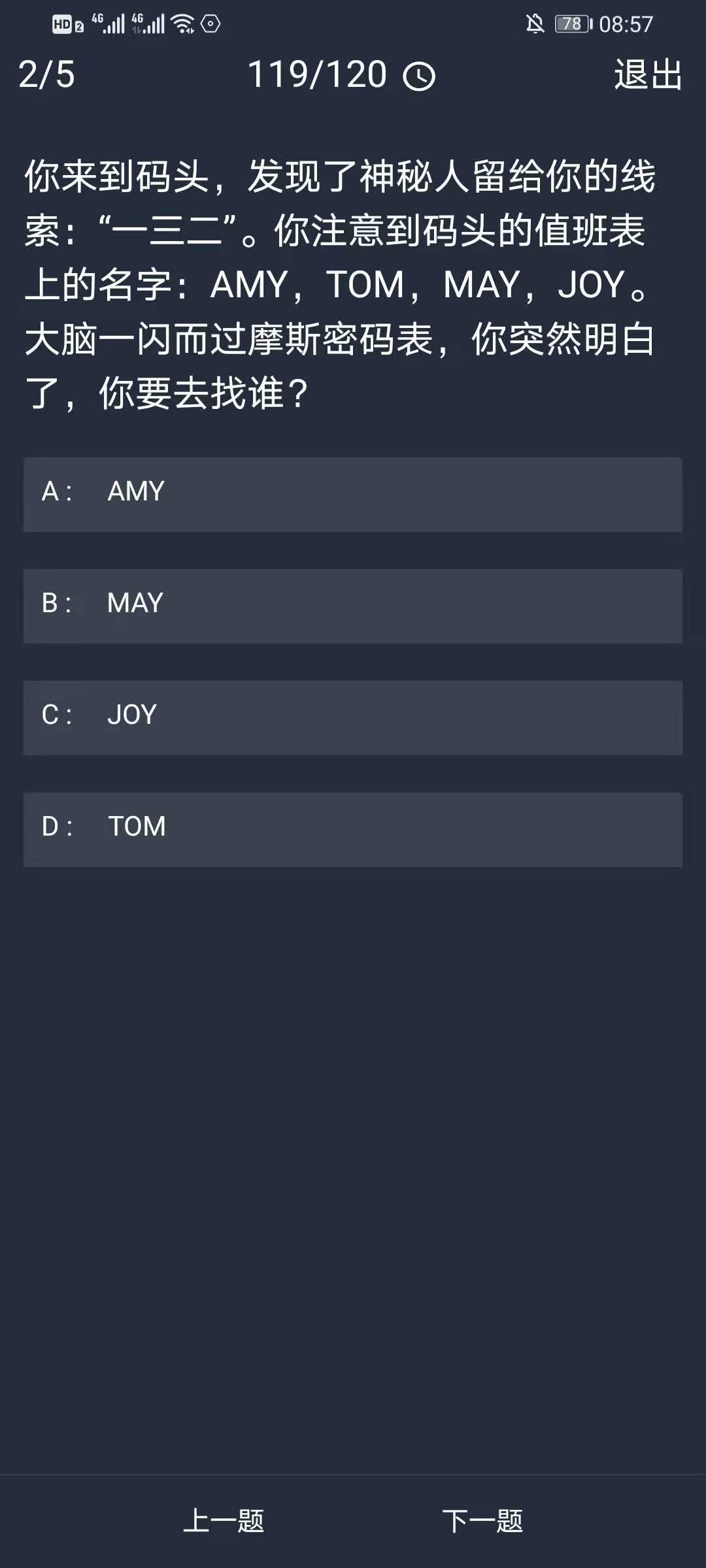
Task: Tap 退出 to exit the quiz
Action: [648, 74]
